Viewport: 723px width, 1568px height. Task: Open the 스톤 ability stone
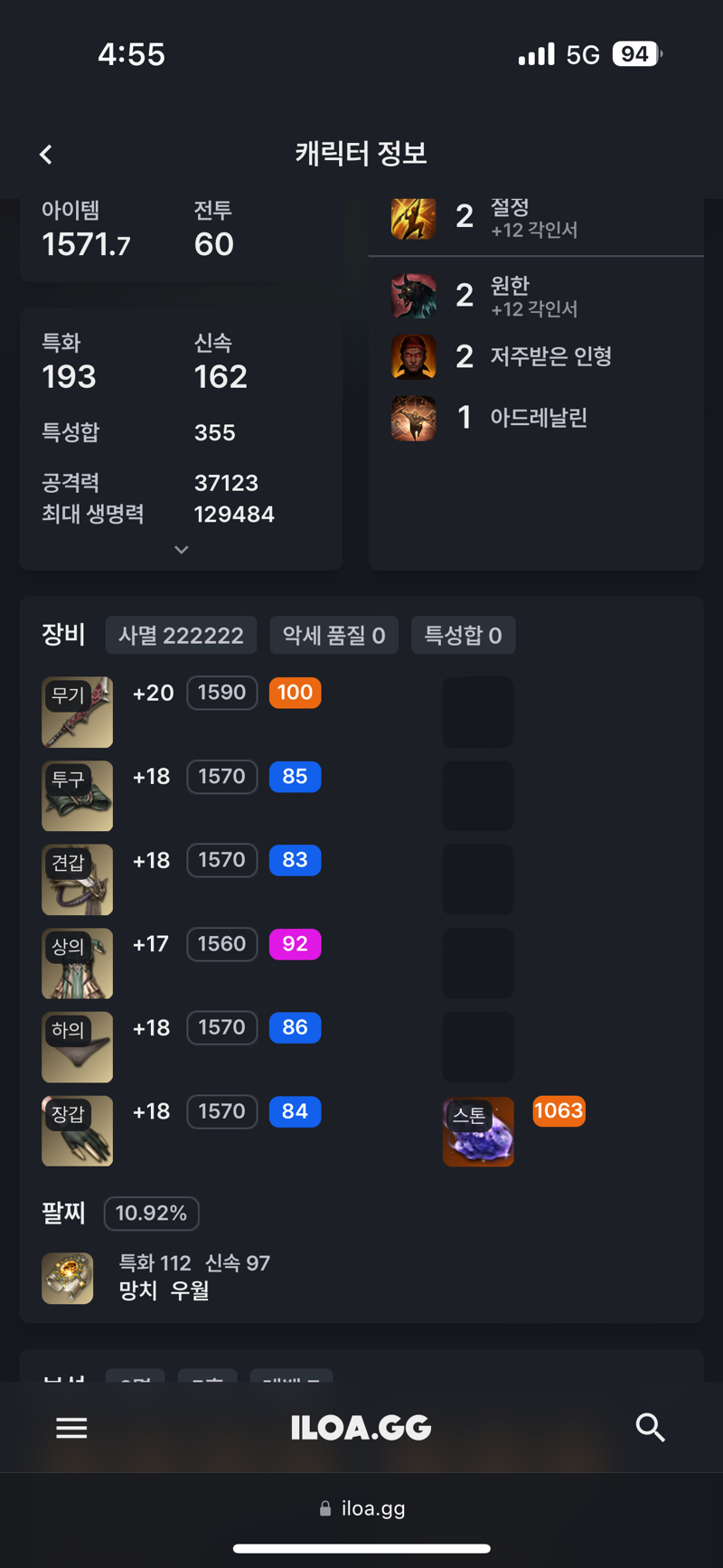tap(478, 1131)
